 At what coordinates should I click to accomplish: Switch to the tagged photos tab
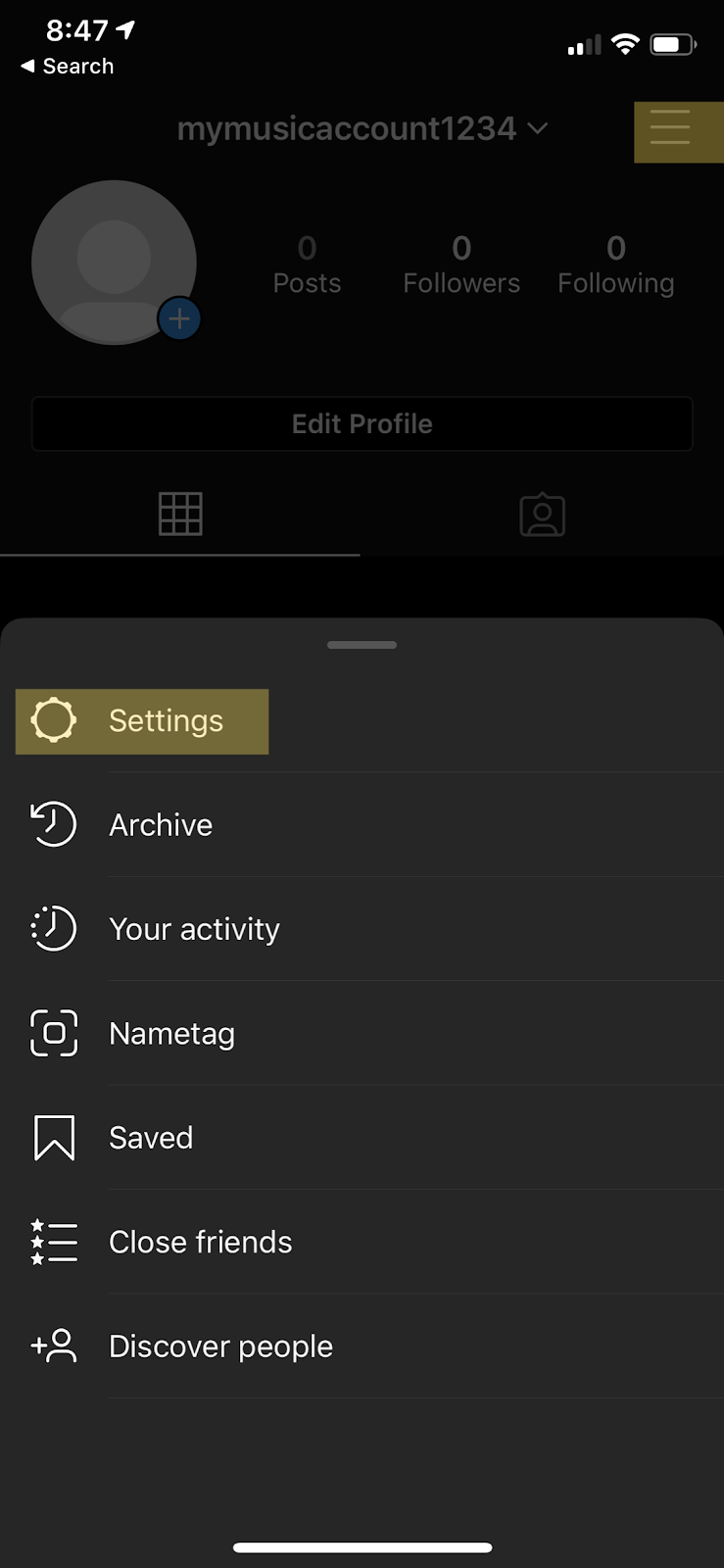(542, 514)
